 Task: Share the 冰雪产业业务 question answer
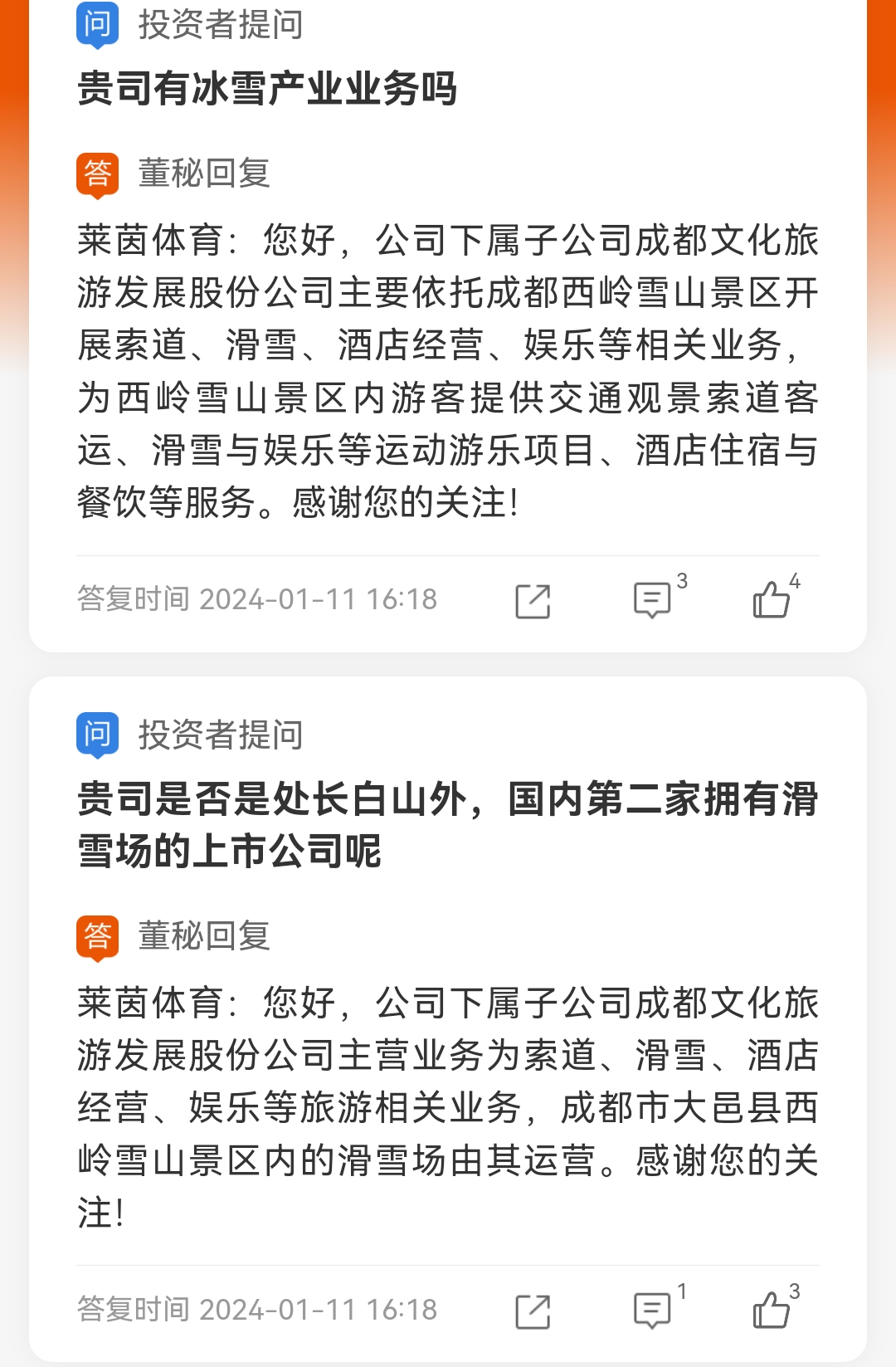533,601
